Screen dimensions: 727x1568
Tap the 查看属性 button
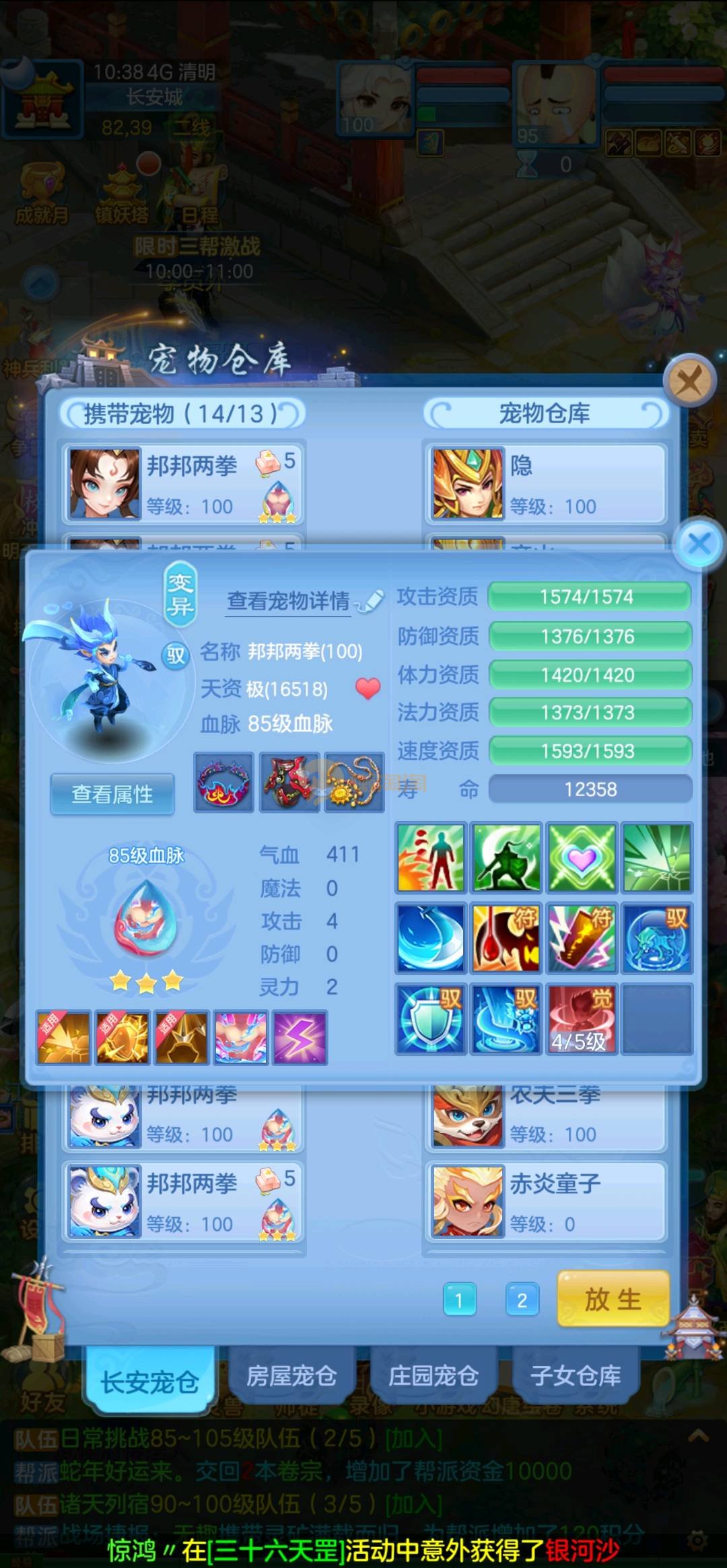[x=112, y=794]
